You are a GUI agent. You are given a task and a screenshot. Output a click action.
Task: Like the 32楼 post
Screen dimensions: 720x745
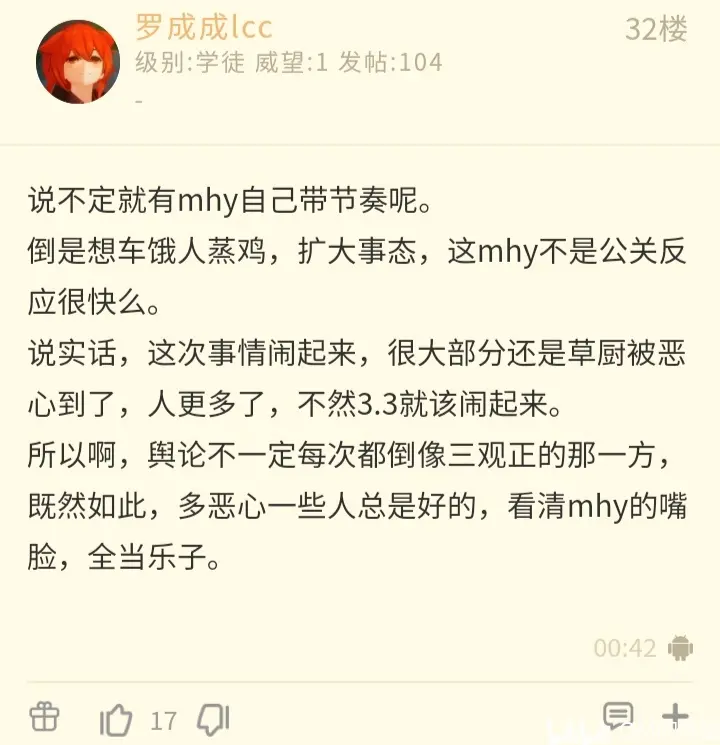click(x=117, y=719)
